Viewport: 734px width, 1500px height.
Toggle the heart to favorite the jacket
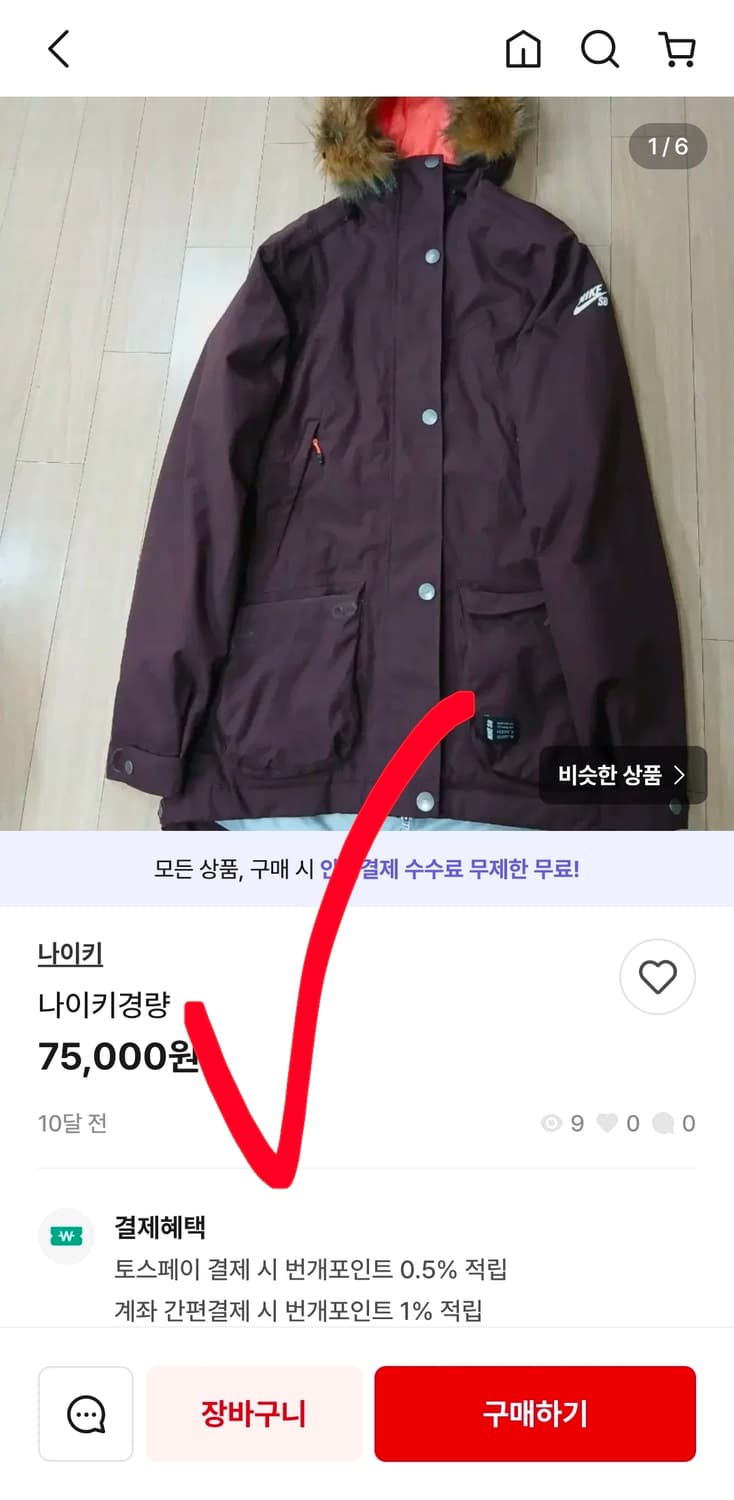click(x=657, y=977)
